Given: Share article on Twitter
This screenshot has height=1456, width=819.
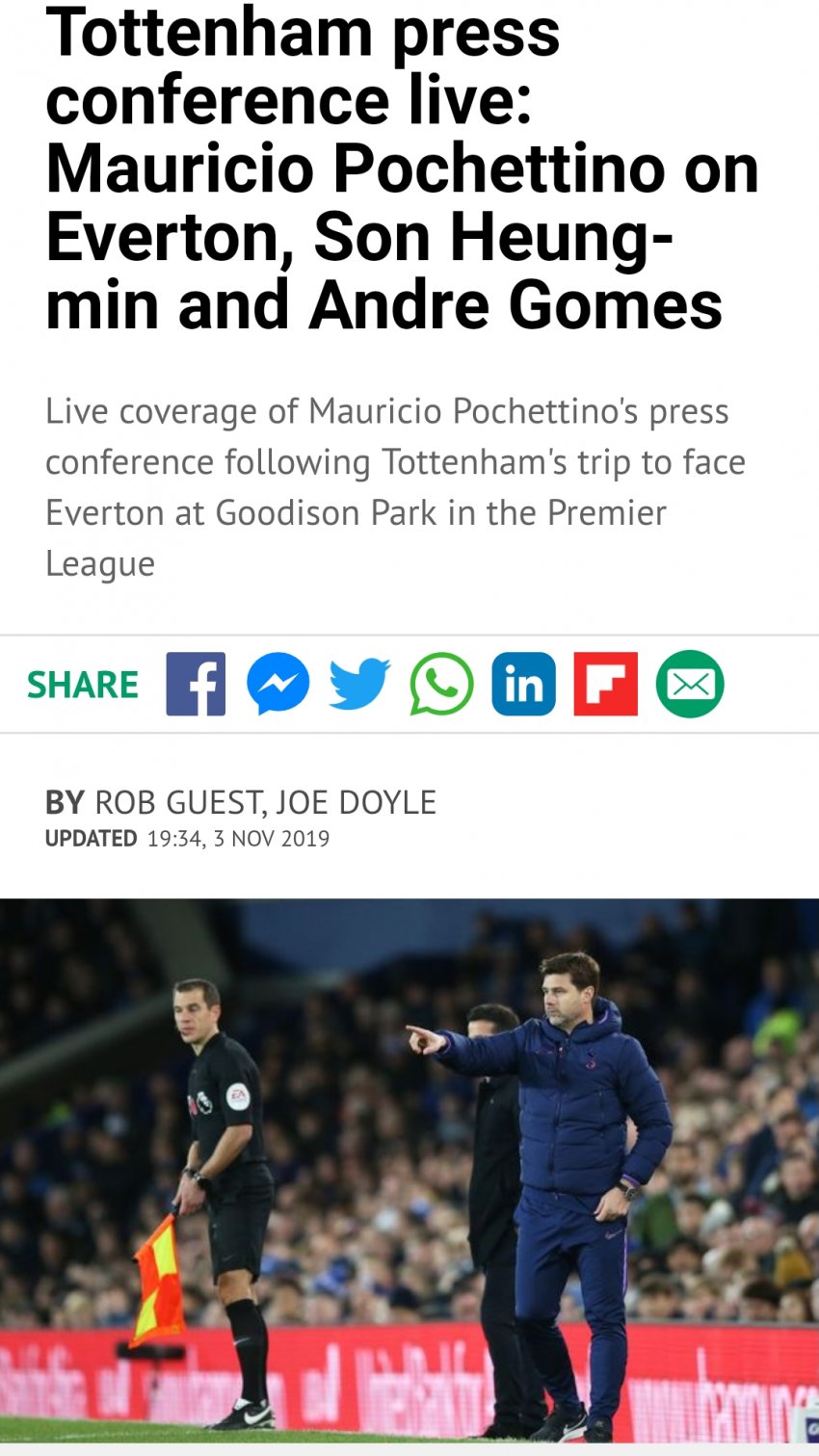Looking at the screenshot, I should pyautogui.click(x=359, y=684).
